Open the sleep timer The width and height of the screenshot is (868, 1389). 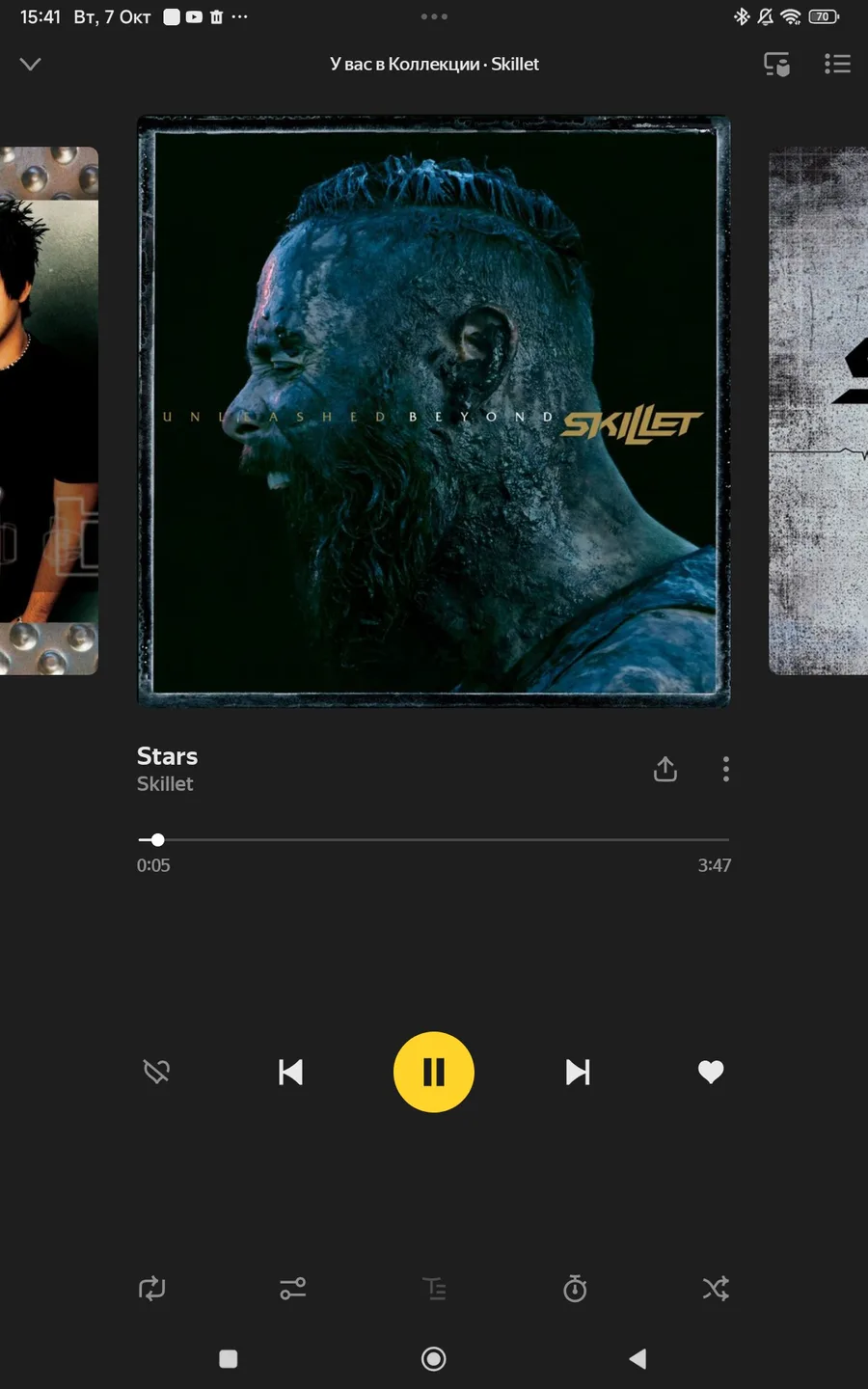pyautogui.click(x=575, y=1288)
